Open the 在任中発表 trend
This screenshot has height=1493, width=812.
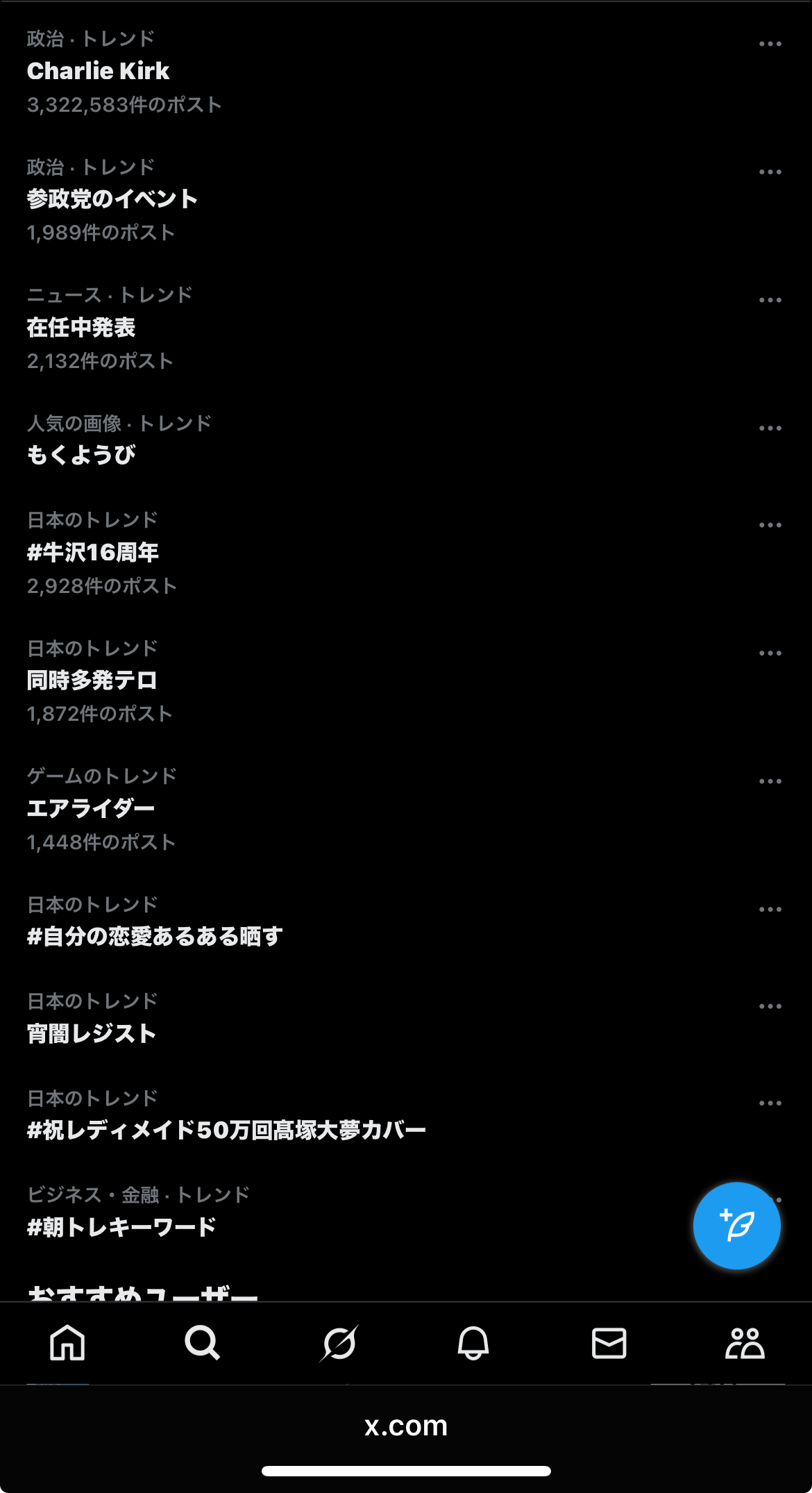click(81, 328)
